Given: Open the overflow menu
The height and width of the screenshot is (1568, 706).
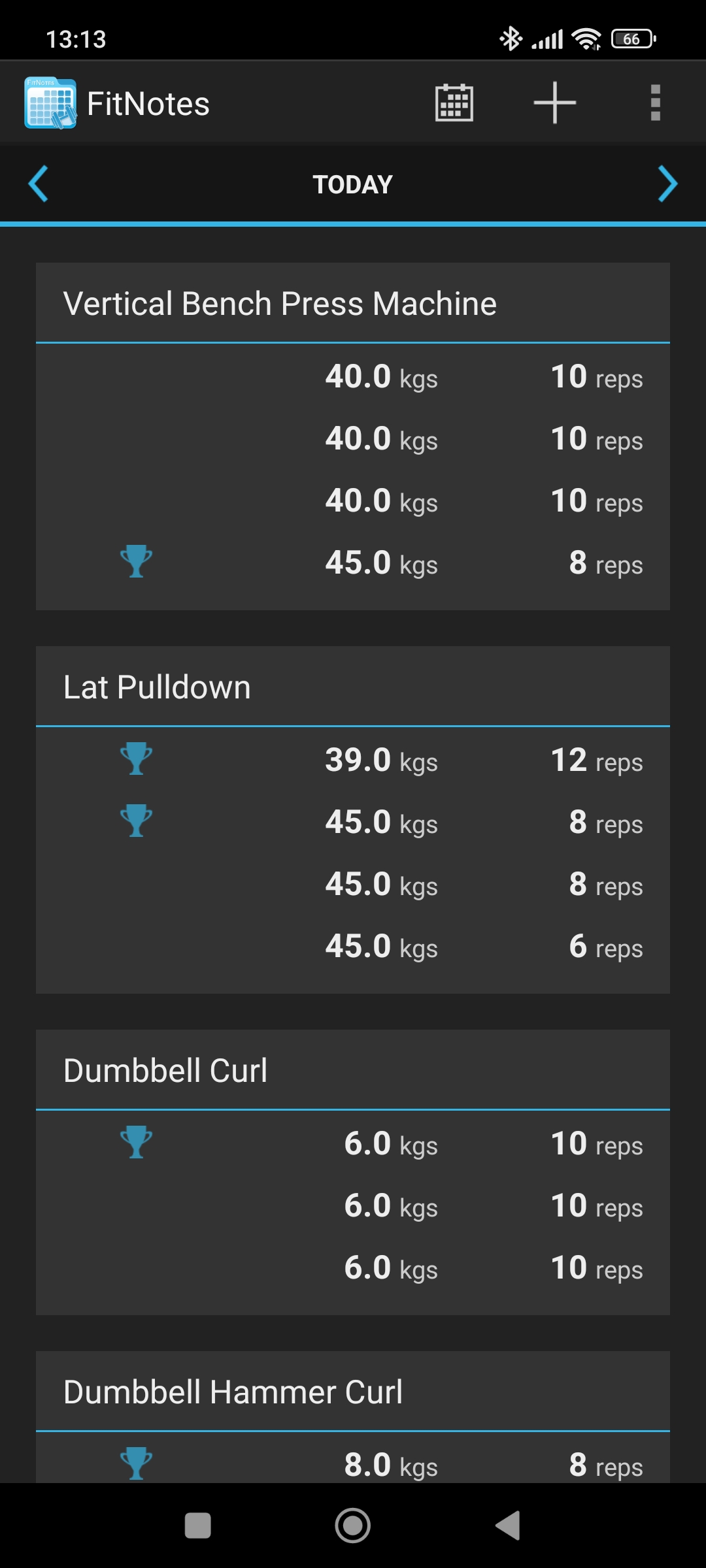Looking at the screenshot, I should pos(655,103).
